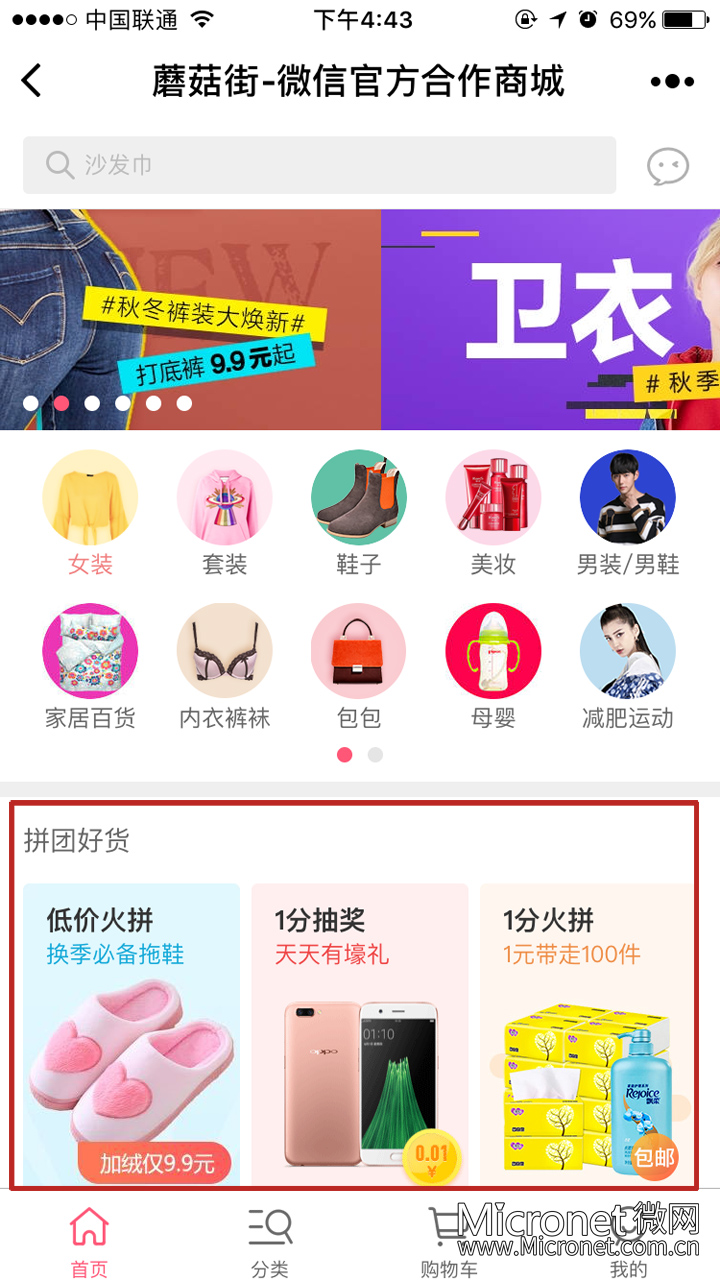This screenshot has height=1281, width=720.
Task: Open the 低价火拼 slippers card
Action: (x=131, y=1035)
